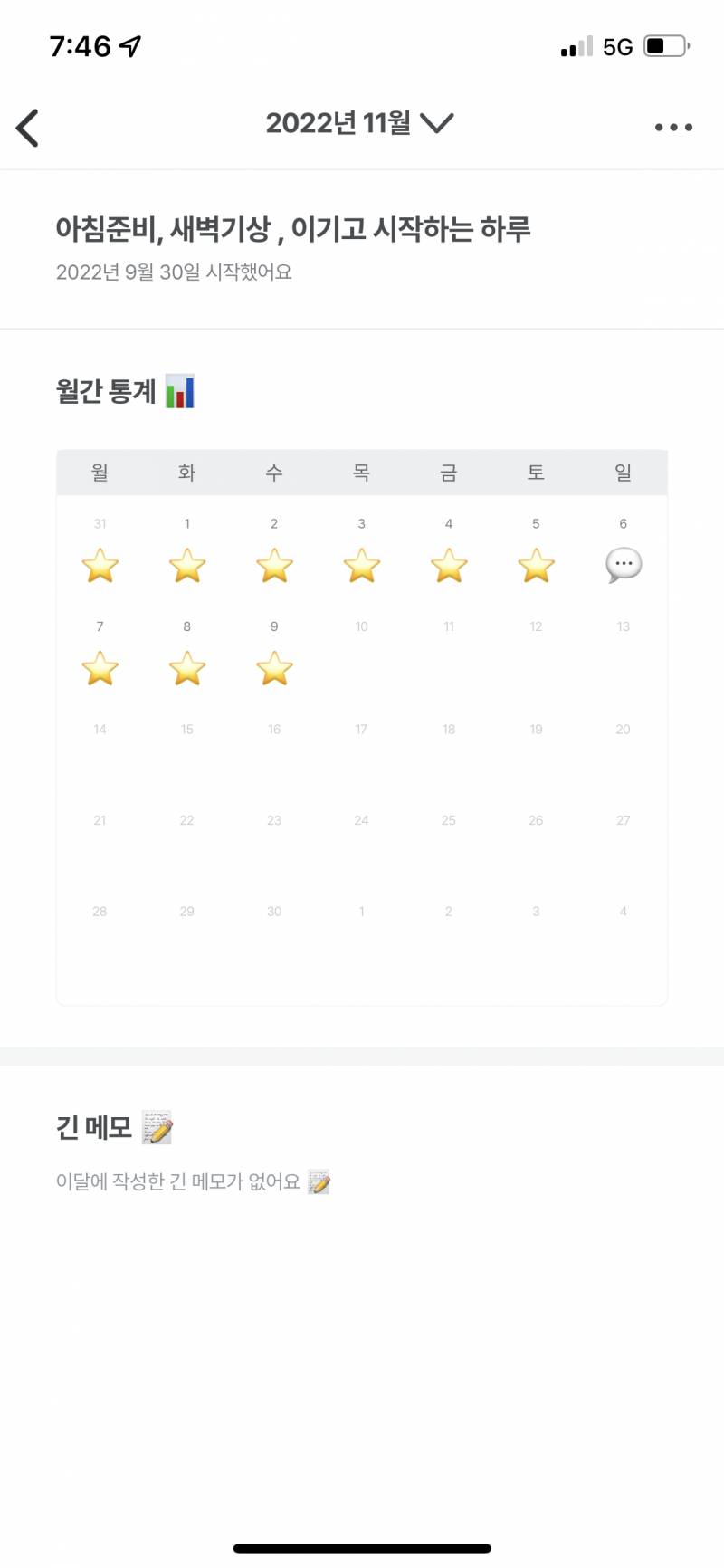Open the star entry for day 1
724x1568 pixels.
[187, 566]
